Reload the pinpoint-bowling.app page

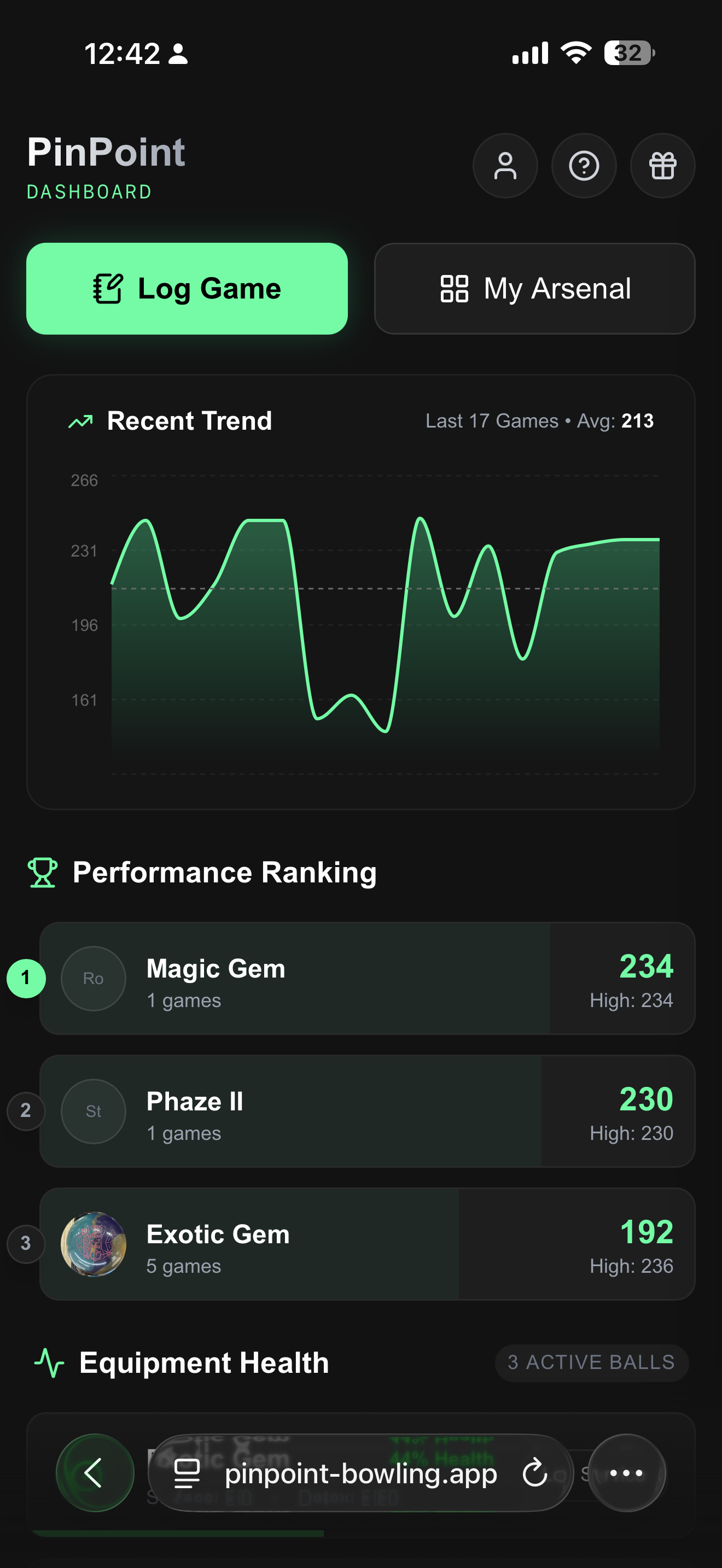tap(534, 1472)
